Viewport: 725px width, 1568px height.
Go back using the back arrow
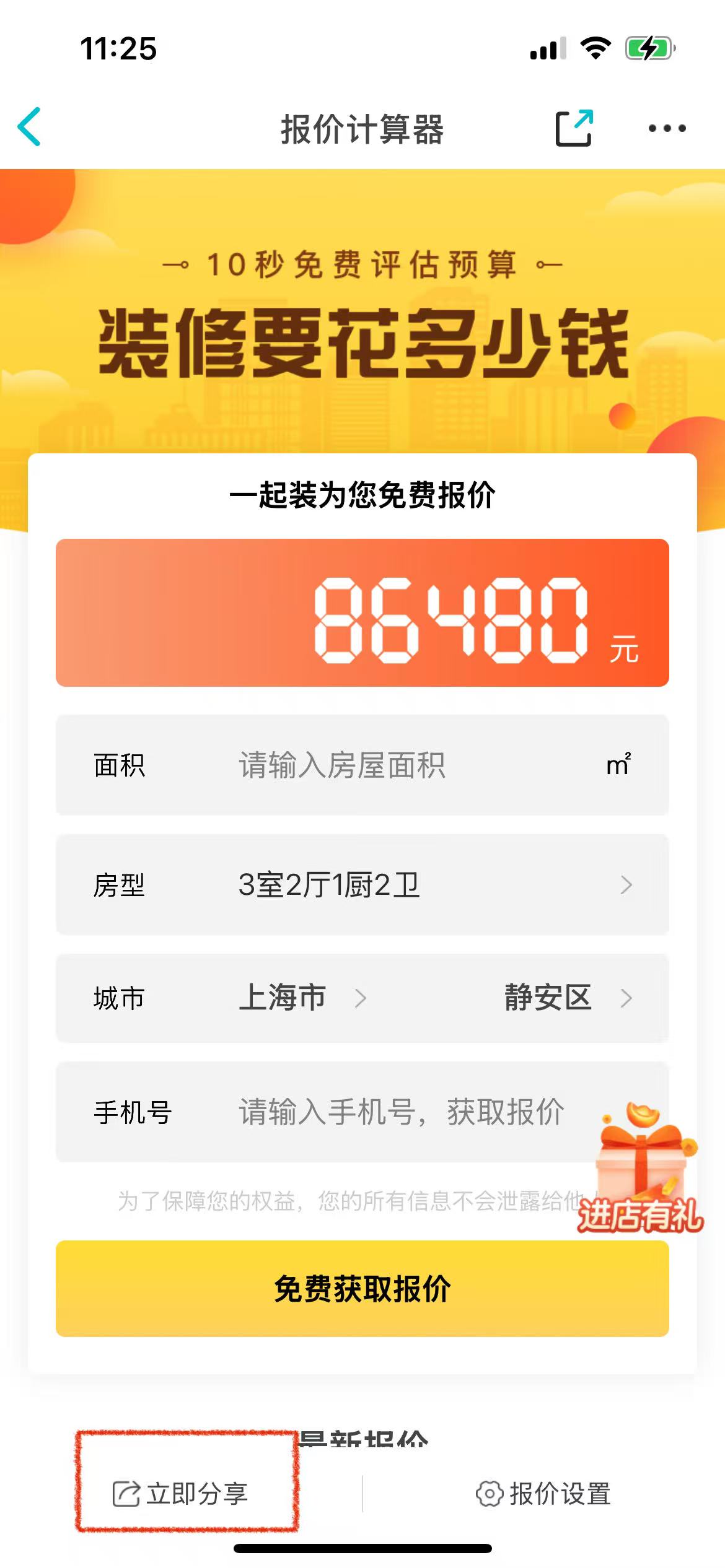click(29, 127)
